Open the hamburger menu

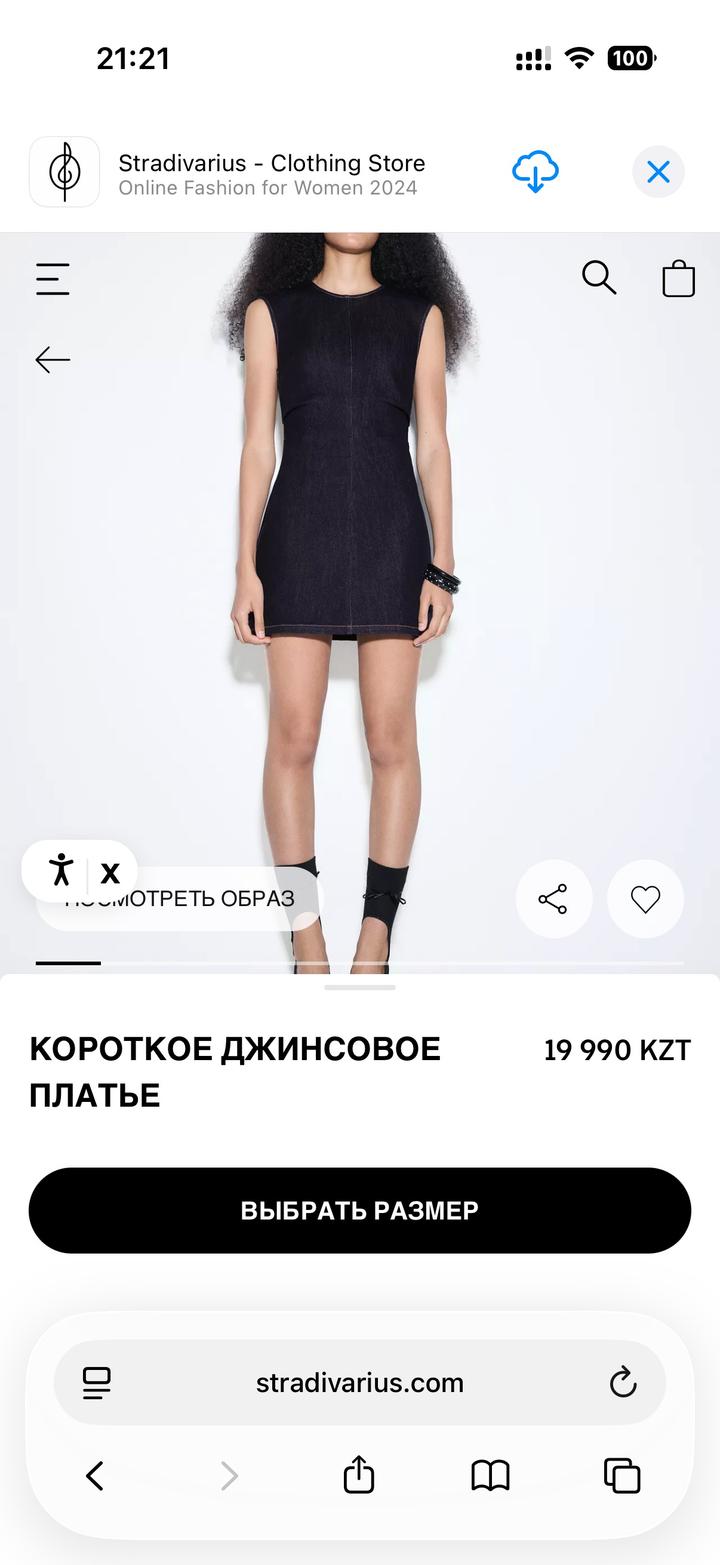coord(53,279)
